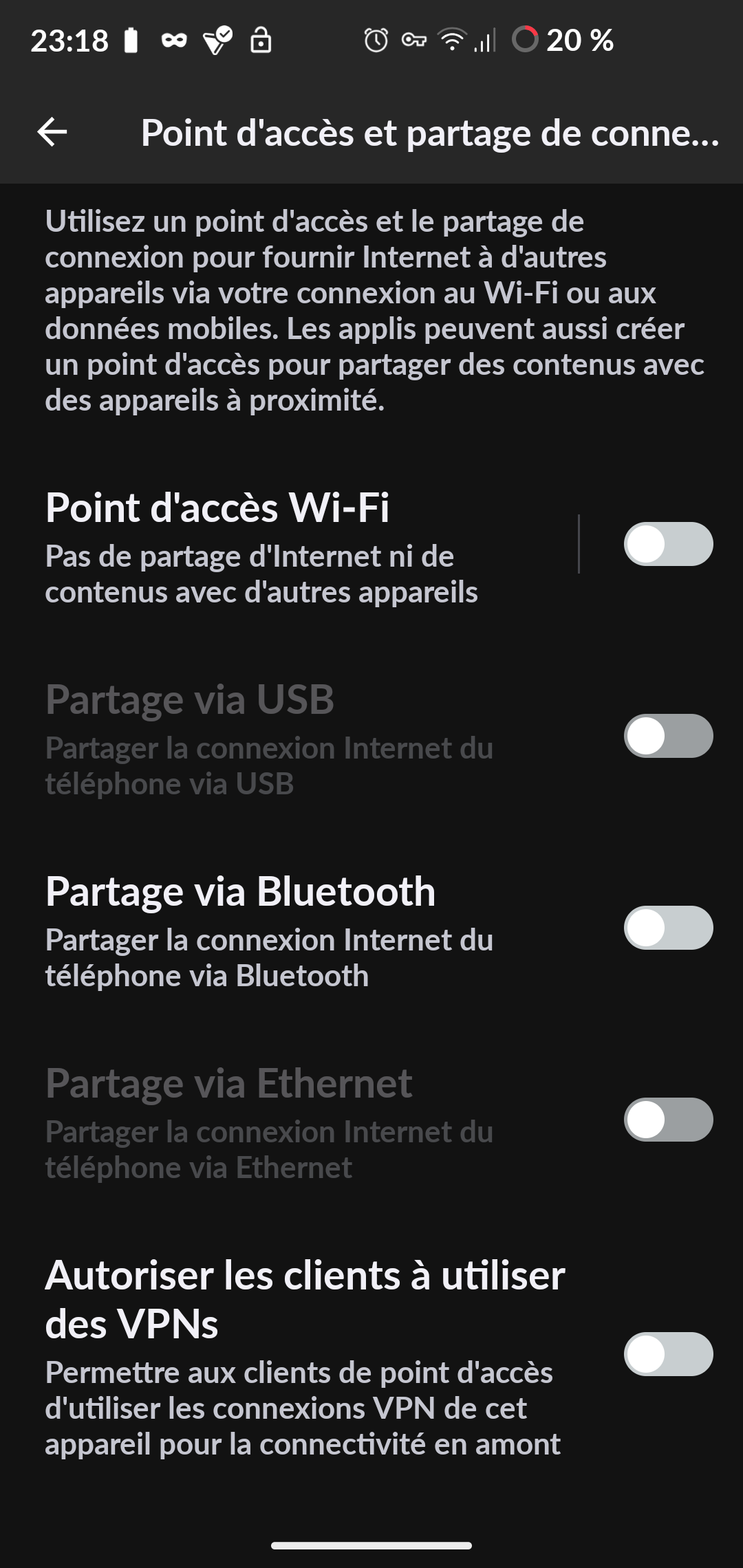
Task: Enable the Point d'accès Wi-Fi switch
Action: click(x=668, y=544)
